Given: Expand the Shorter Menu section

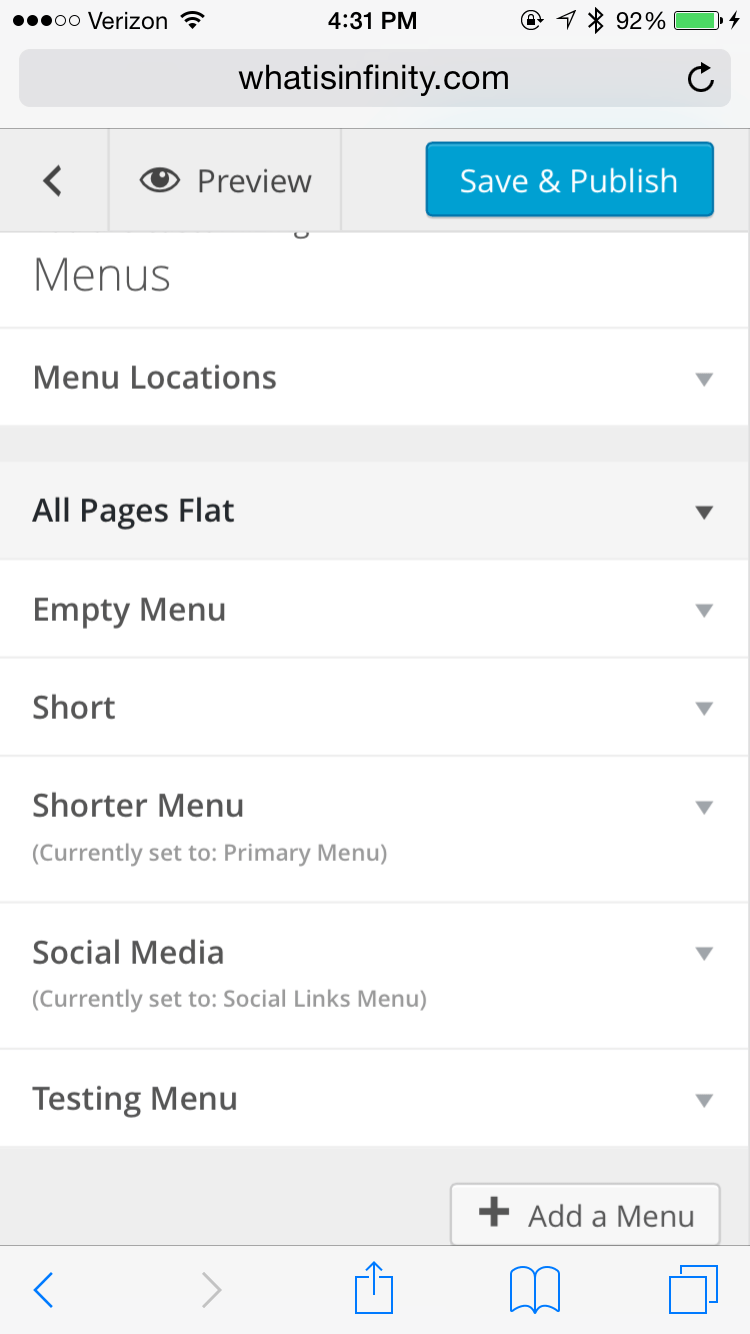Looking at the screenshot, I should click(x=704, y=805).
